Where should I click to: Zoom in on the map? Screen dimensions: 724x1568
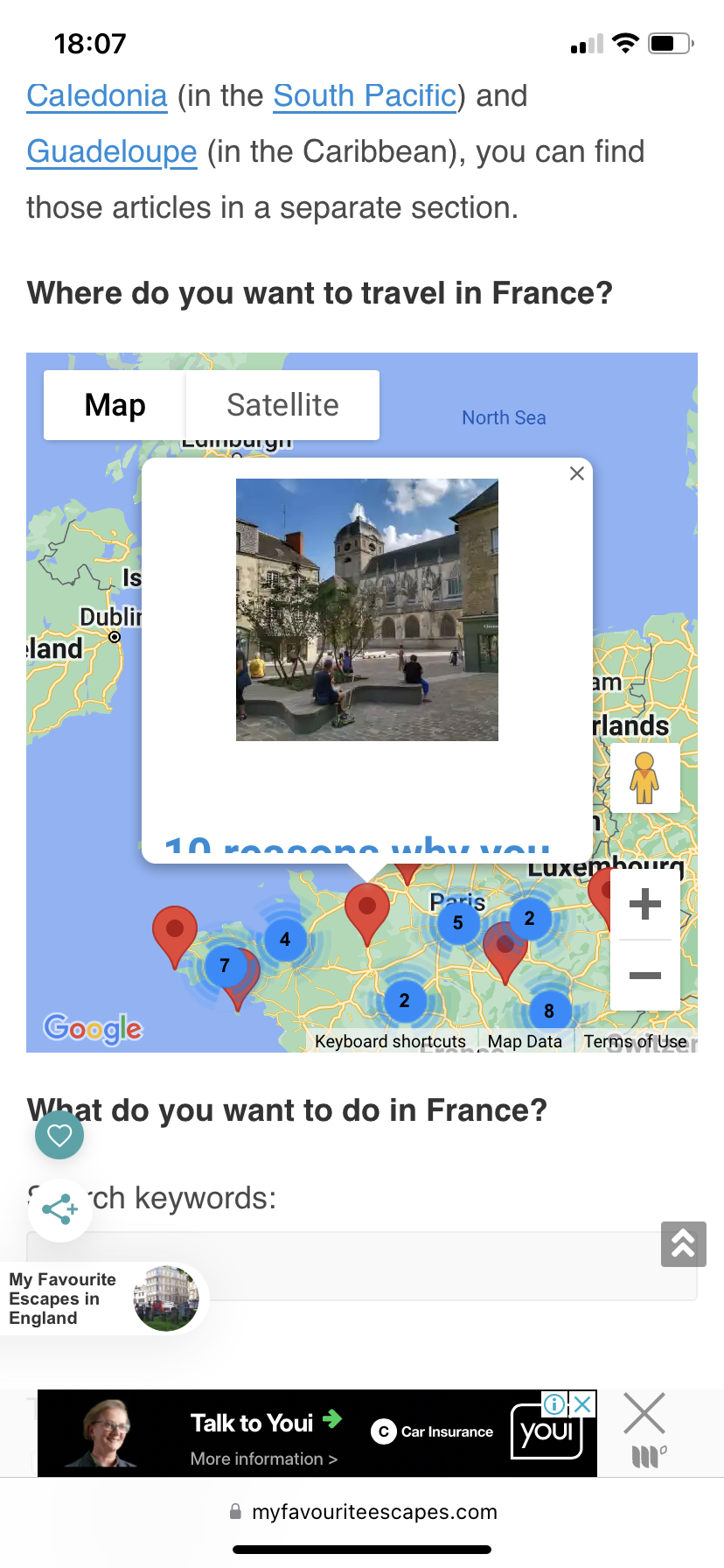644,904
